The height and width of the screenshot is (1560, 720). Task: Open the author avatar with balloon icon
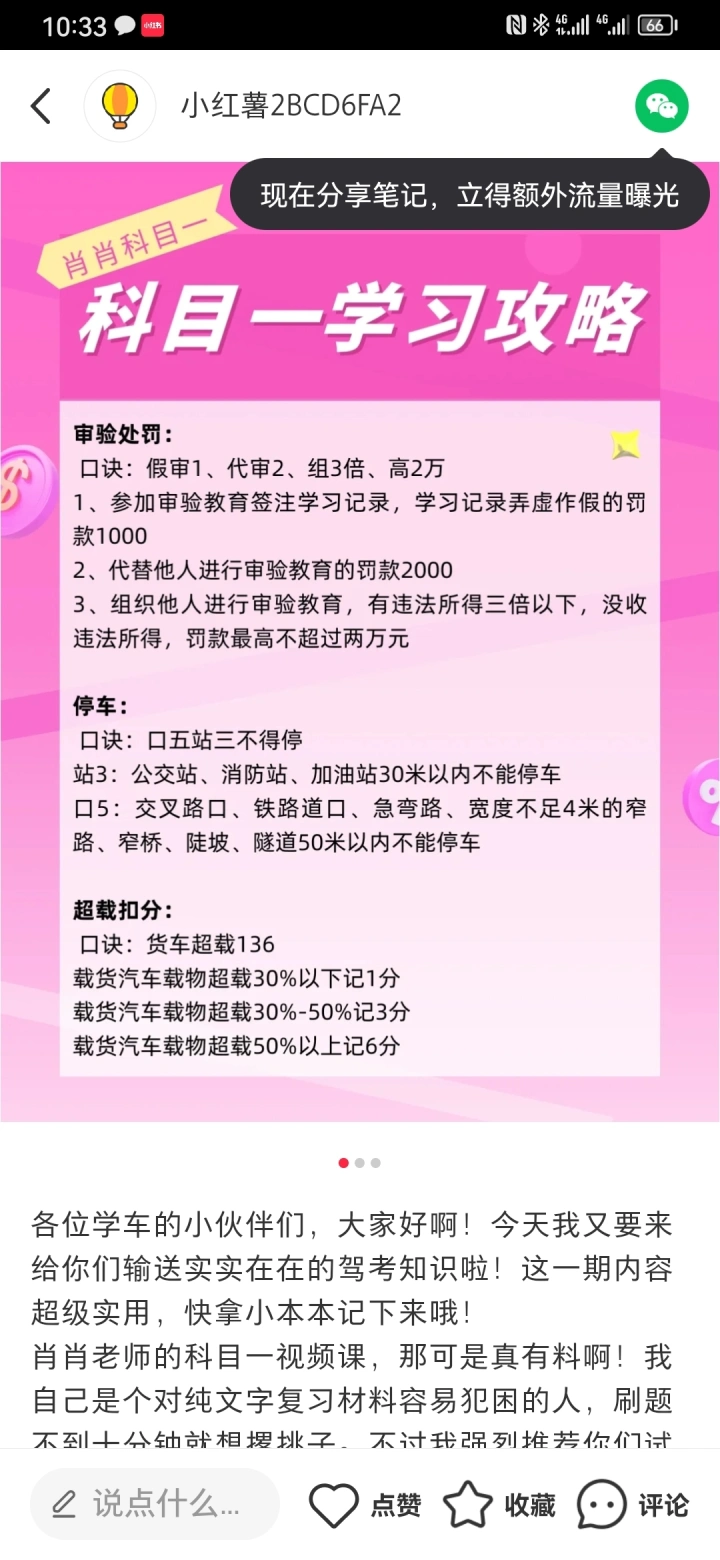point(119,105)
